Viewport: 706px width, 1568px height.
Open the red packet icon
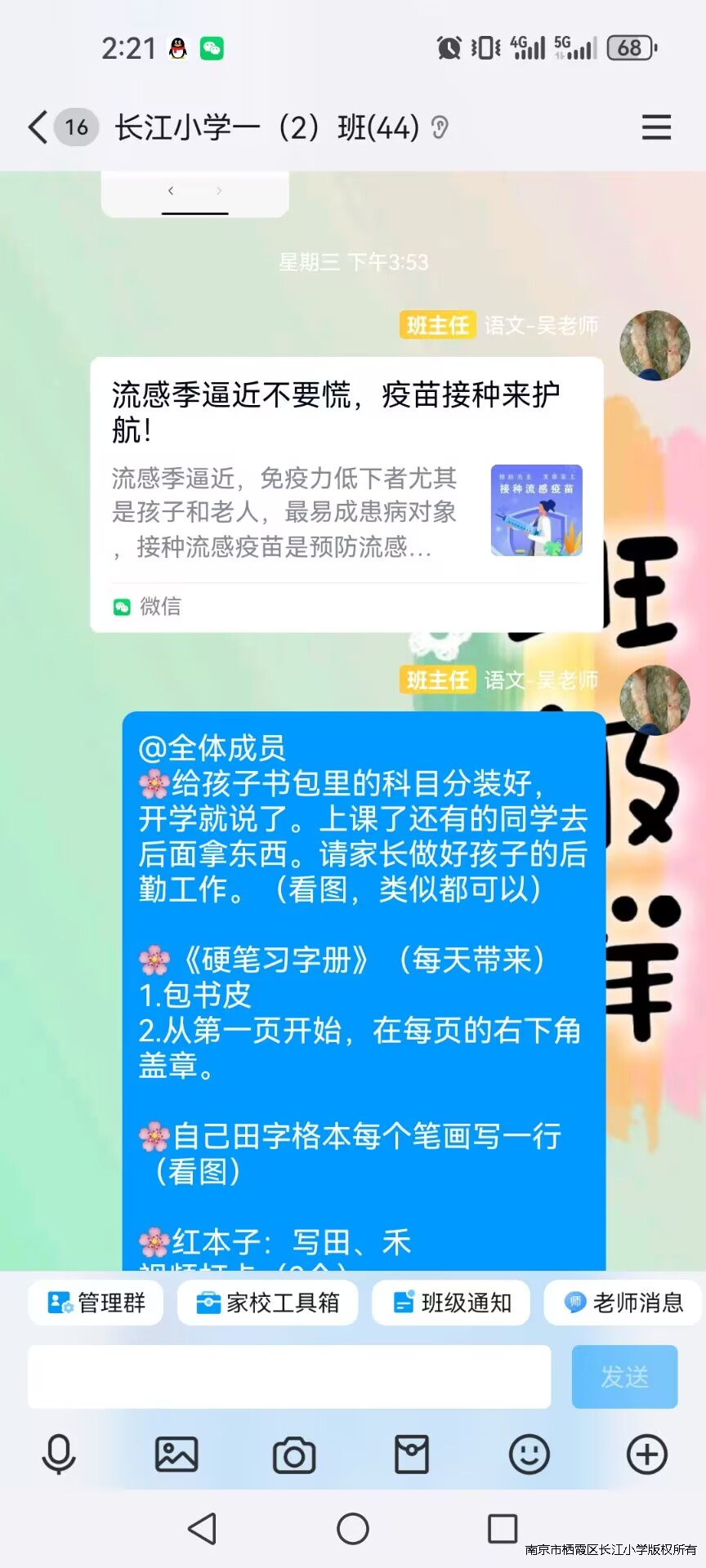coord(412,1454)
